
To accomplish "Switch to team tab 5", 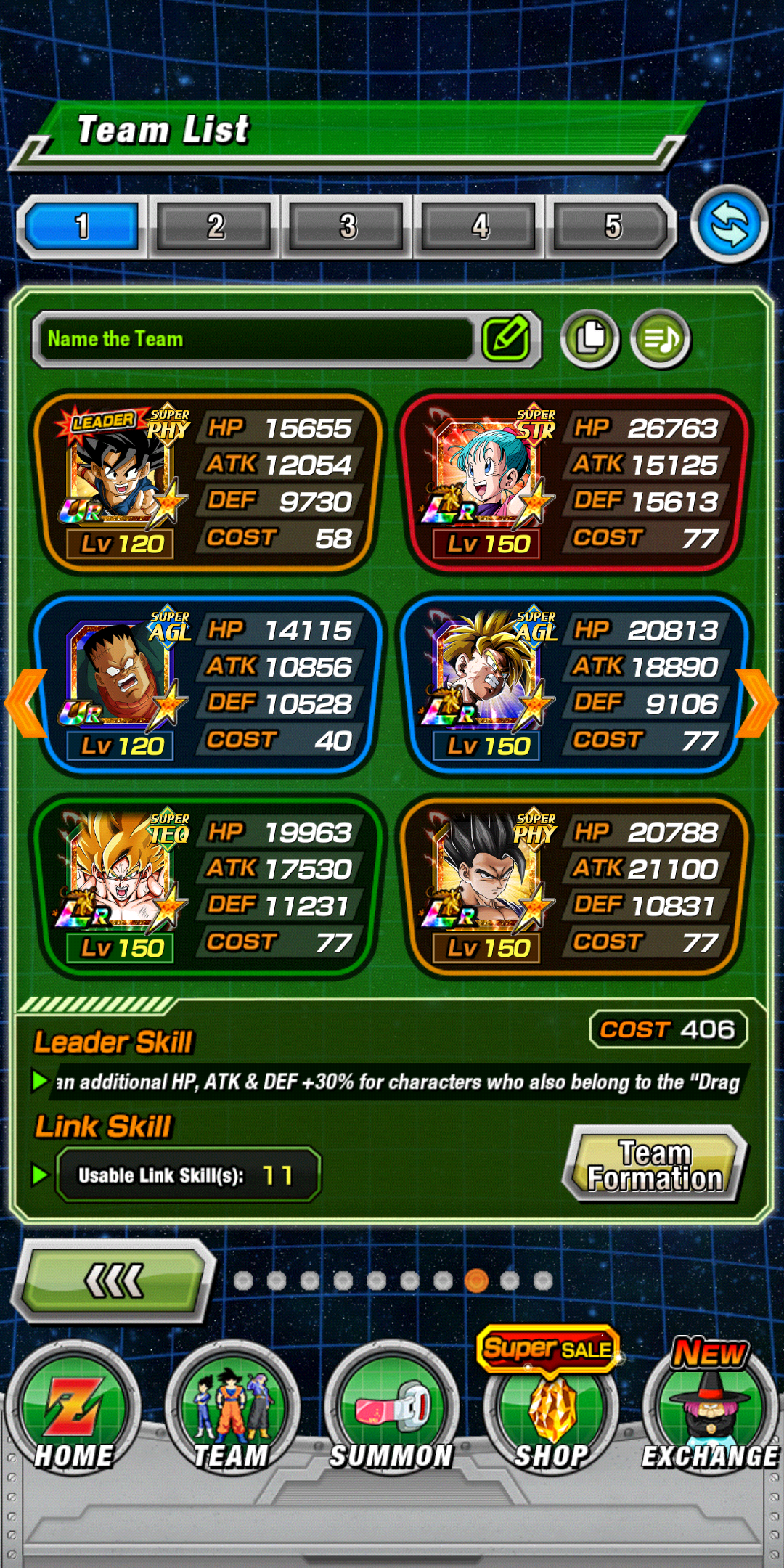I will (613, 226).
